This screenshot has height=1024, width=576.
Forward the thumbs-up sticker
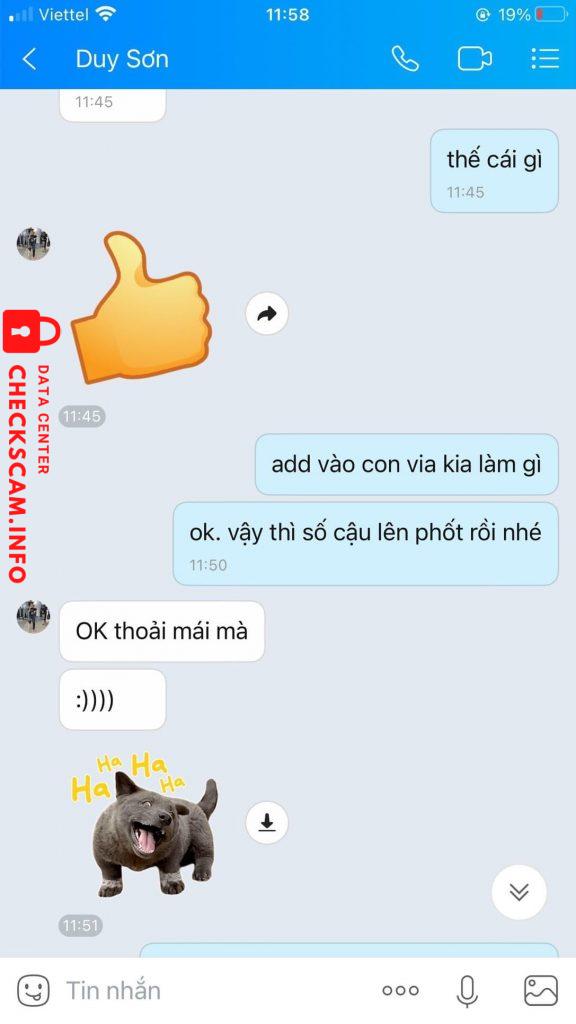click(x=267, y=314)
